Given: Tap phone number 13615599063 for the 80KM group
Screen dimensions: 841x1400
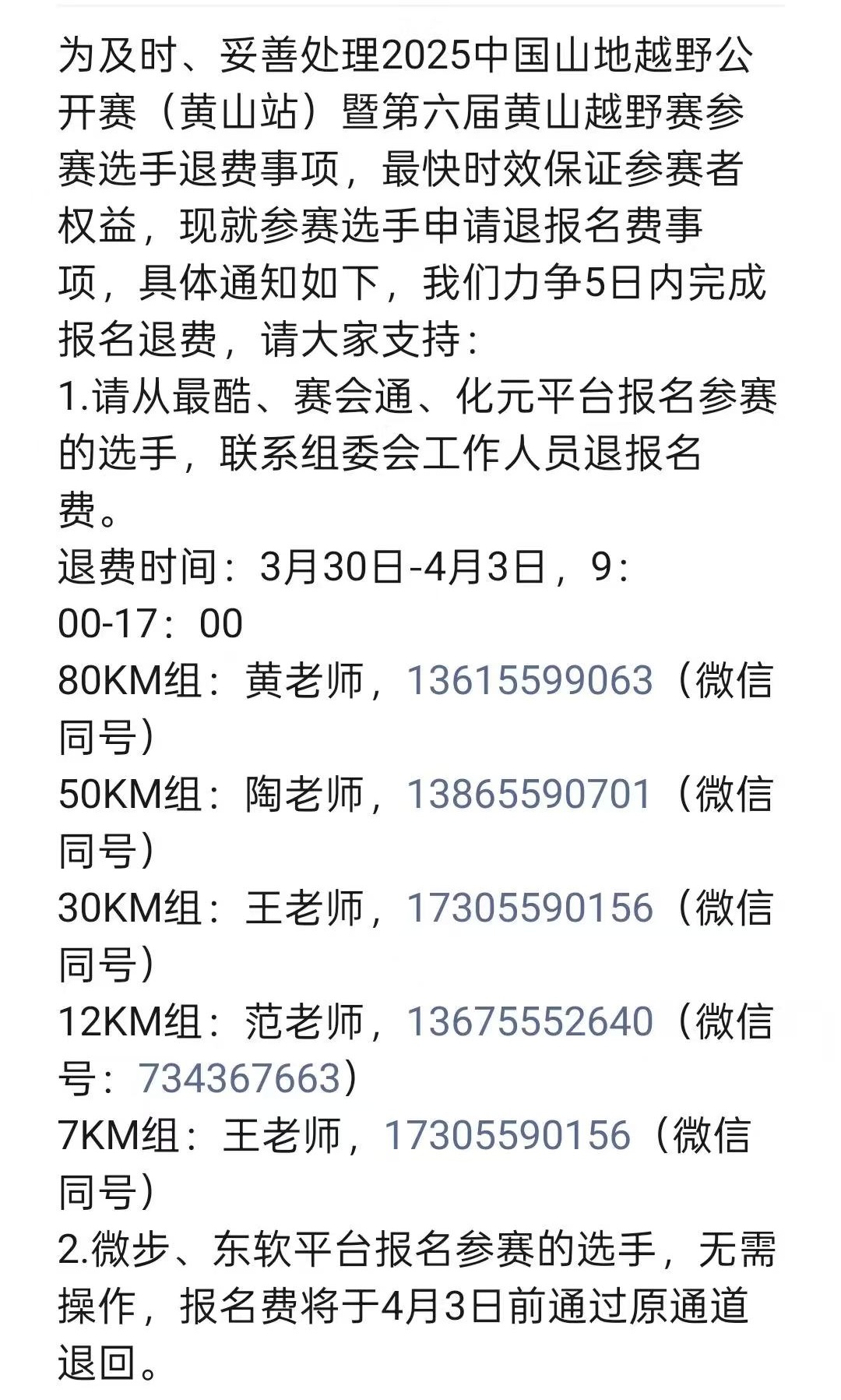Looking at the screenshot, I should 530,680.
